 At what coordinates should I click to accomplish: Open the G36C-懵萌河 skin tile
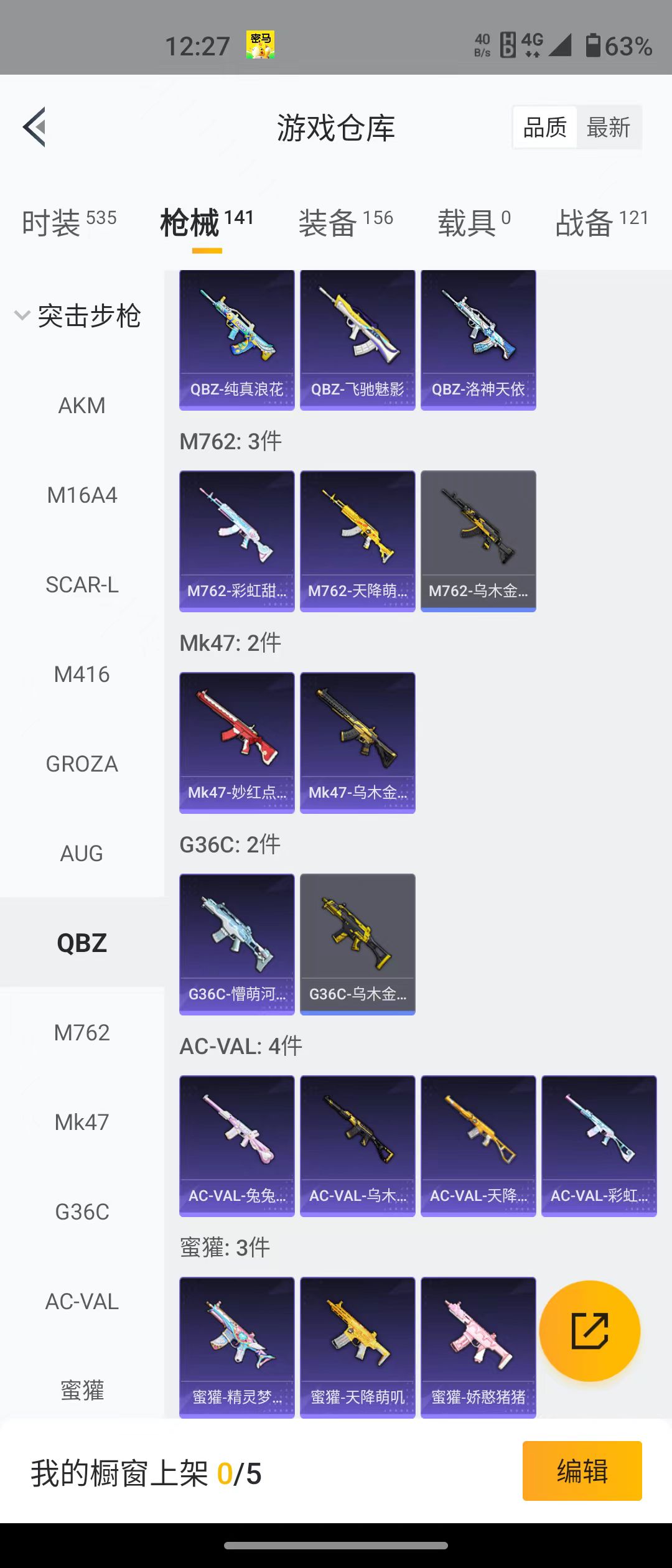(236, 943)
